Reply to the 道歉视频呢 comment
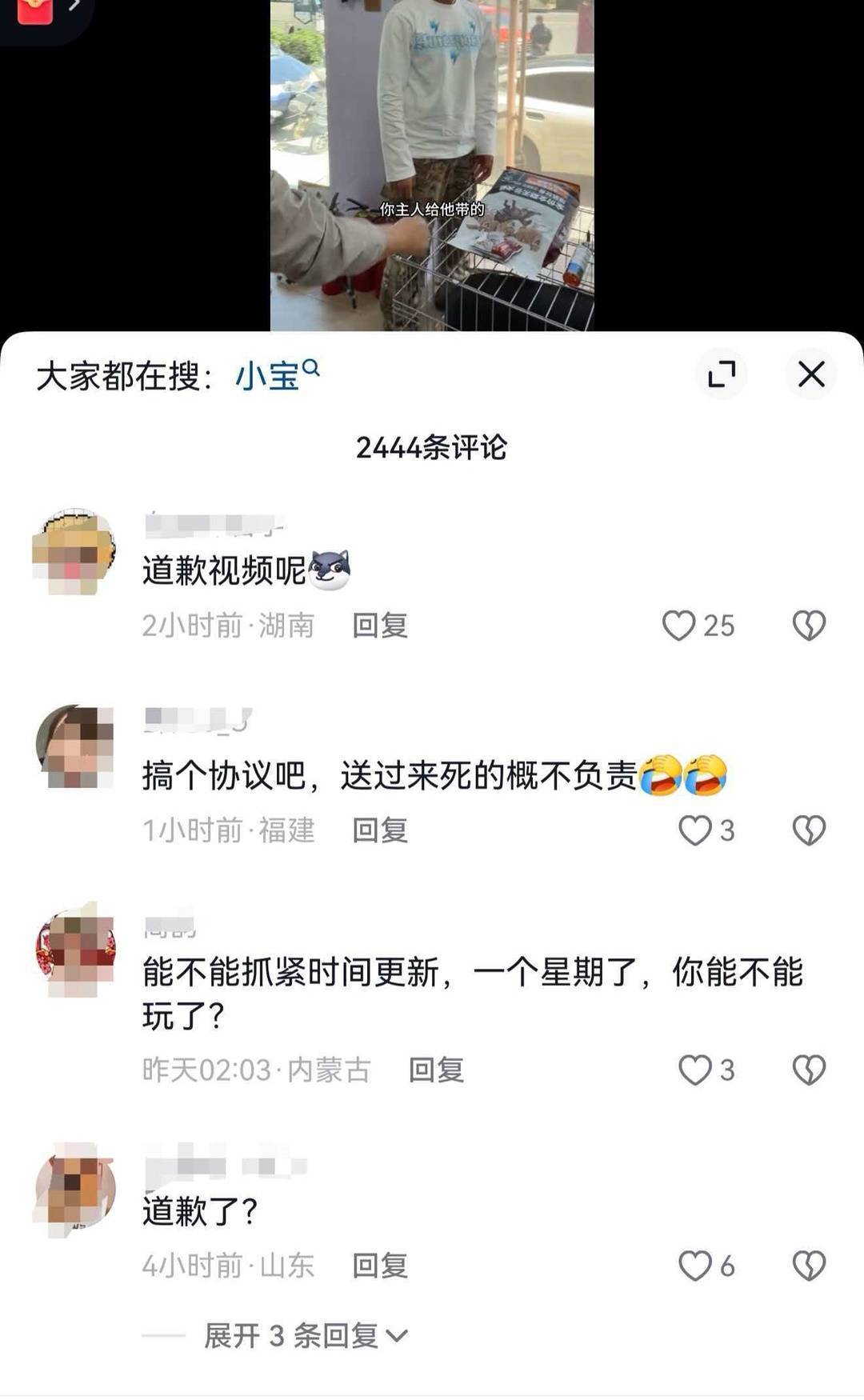 point(381,626)
